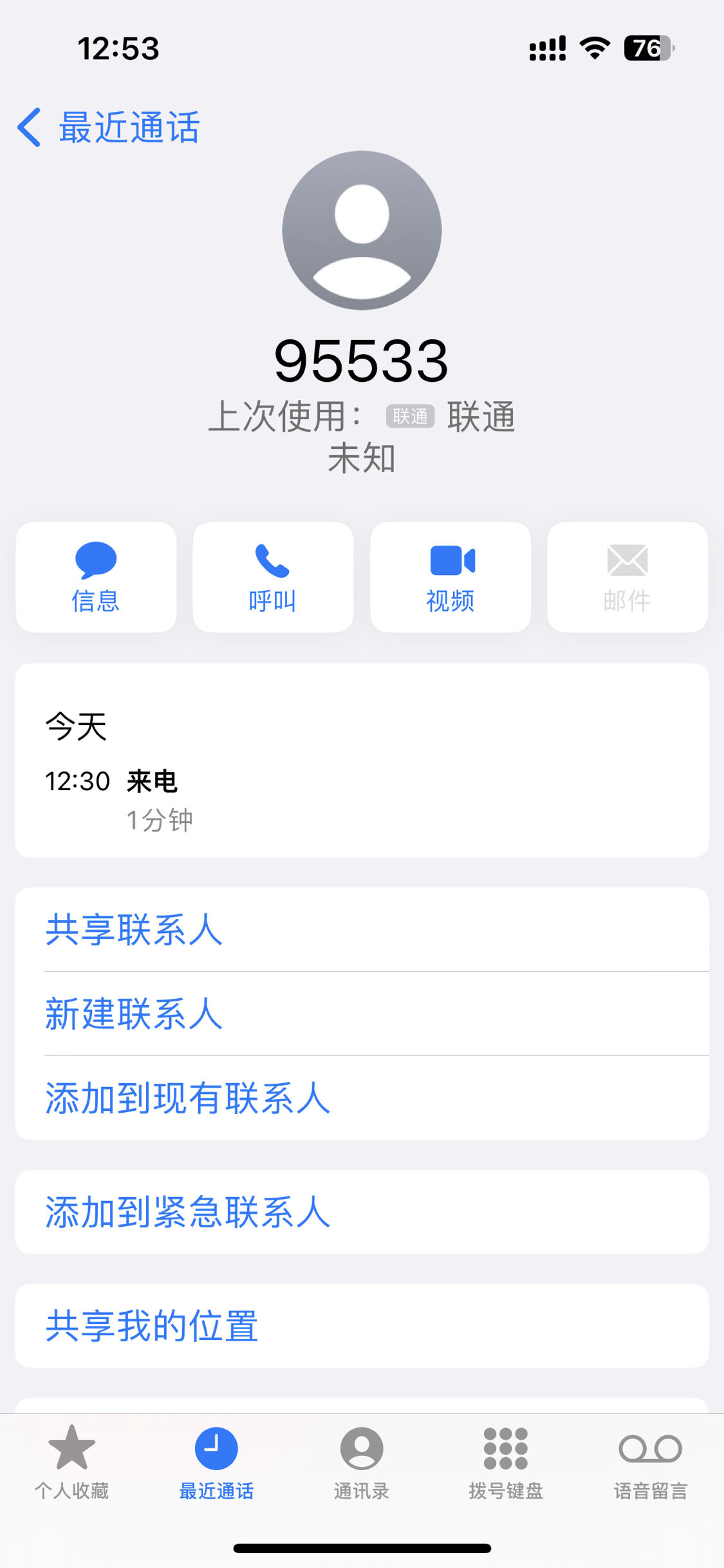Switch to the 通讯录 tab
The image size is (724, 1568).
coord(362,1462)
